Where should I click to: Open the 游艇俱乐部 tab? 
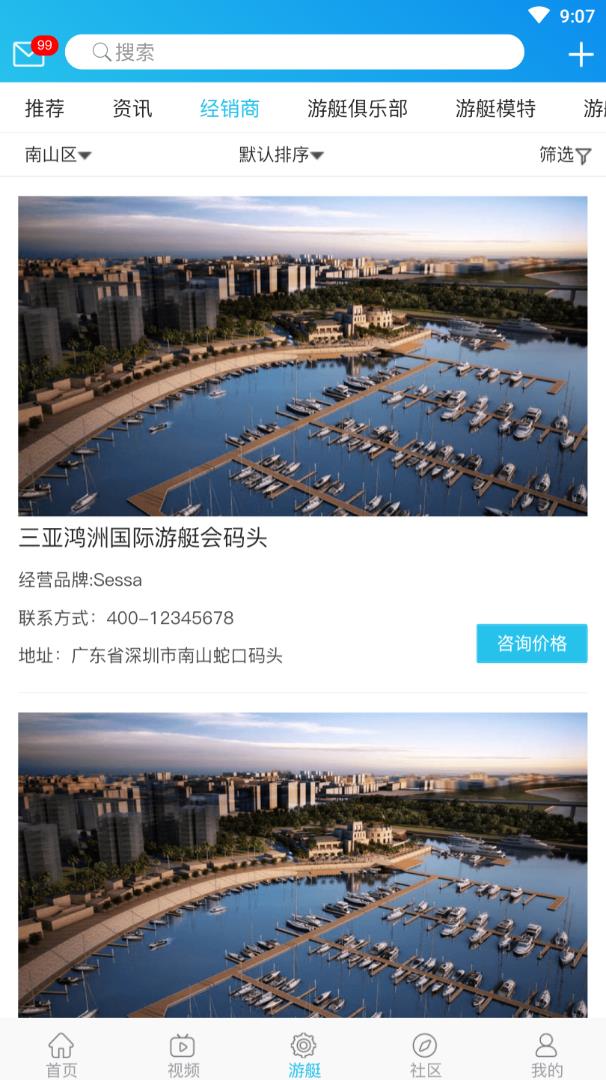coord(357,108)
